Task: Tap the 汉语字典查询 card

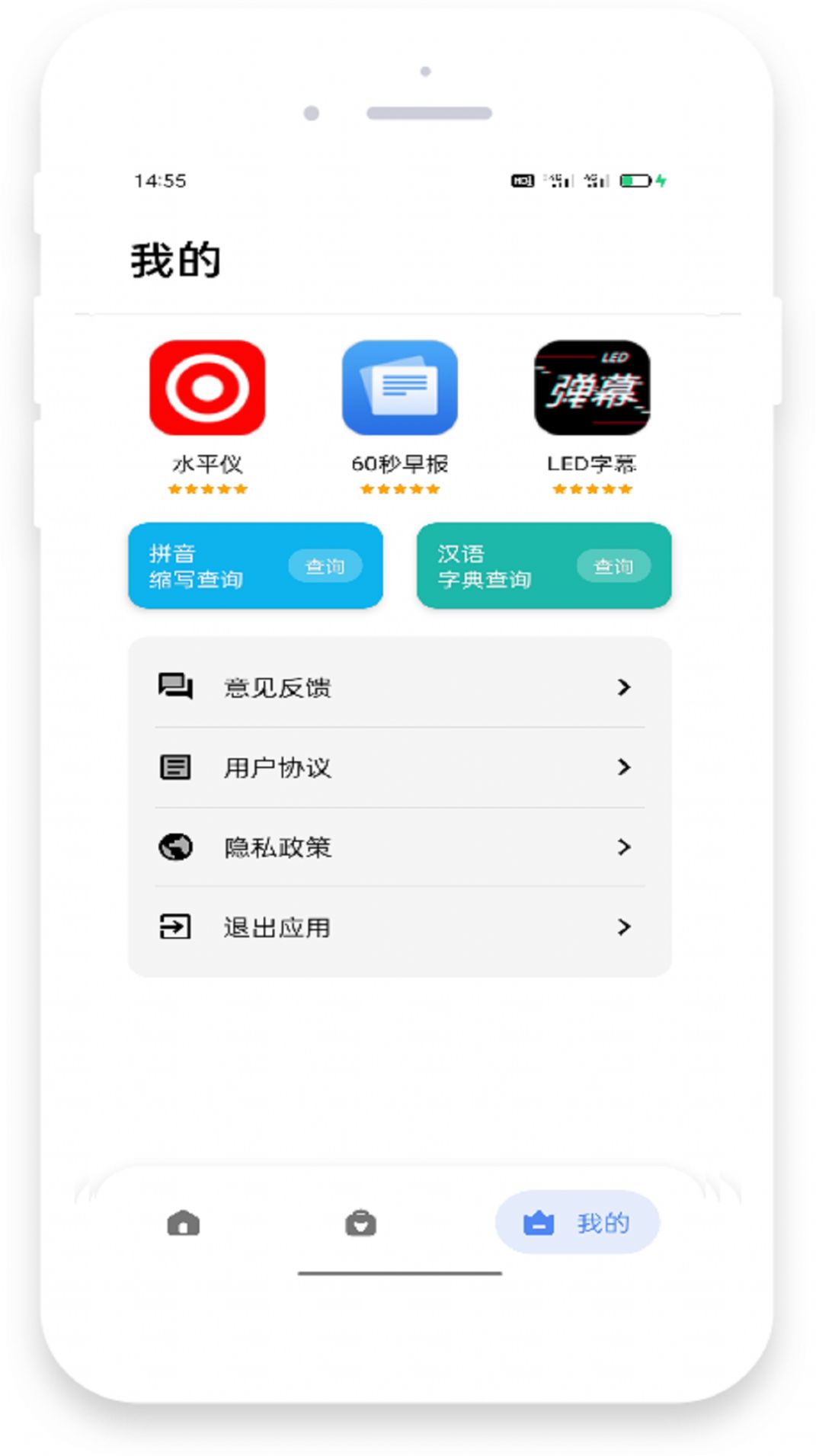Action: coord(543,565)
